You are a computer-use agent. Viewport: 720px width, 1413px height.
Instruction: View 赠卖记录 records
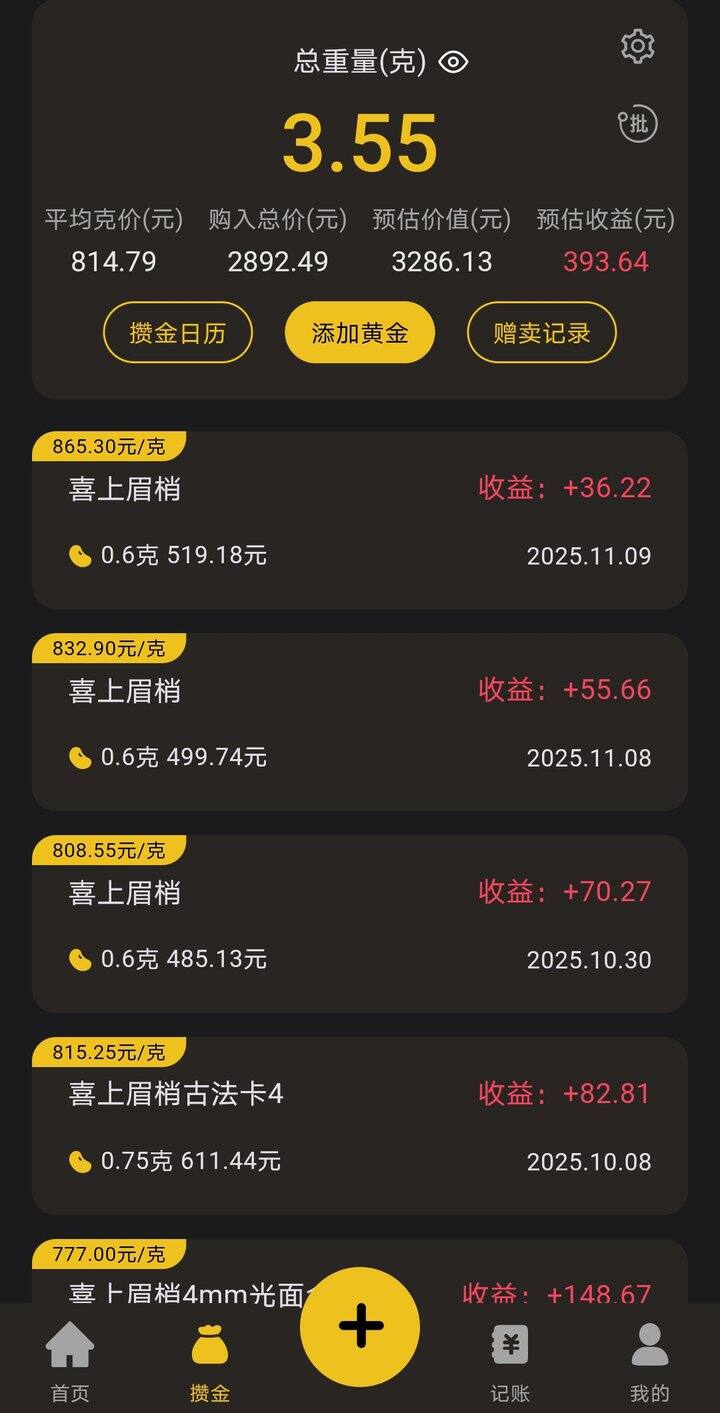point(541,332)
